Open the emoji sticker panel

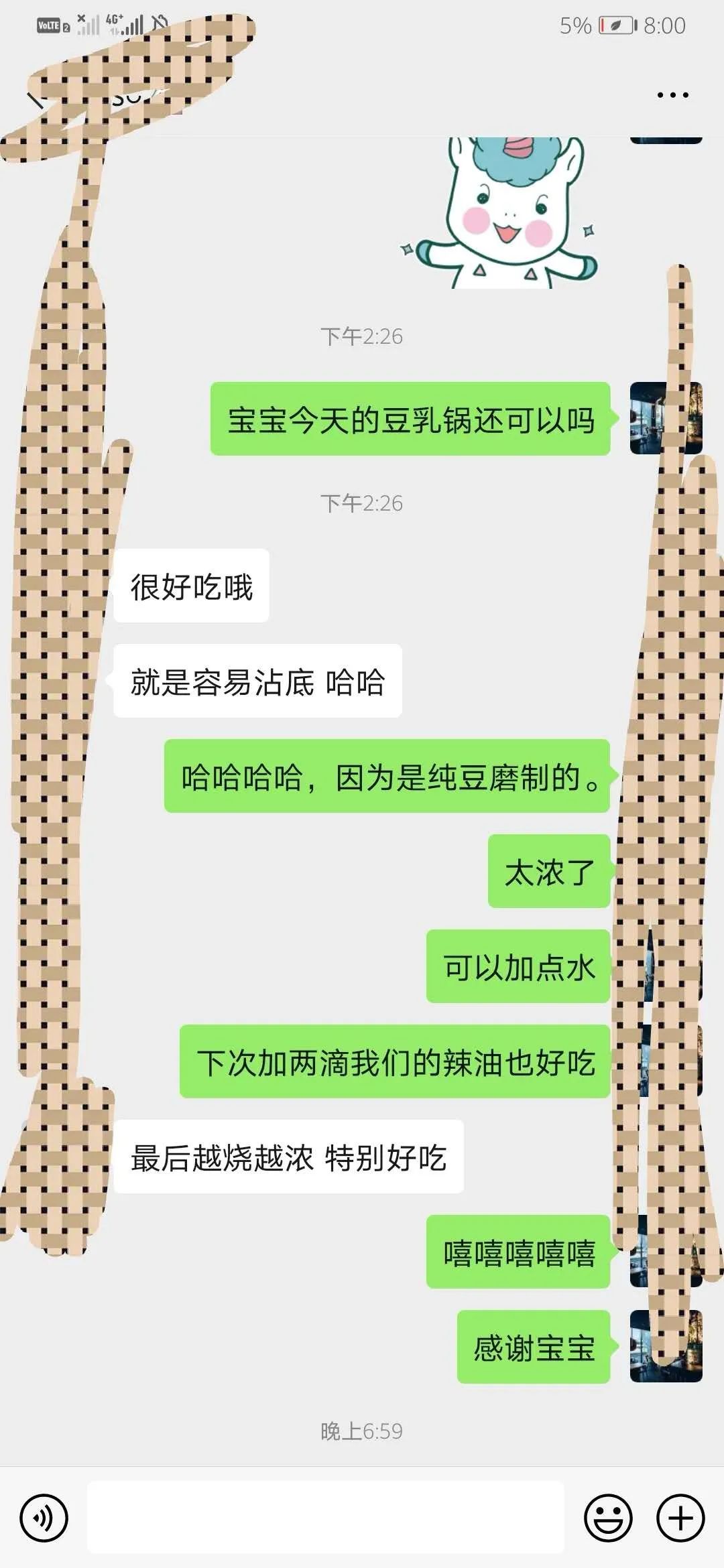[608, 1518]
